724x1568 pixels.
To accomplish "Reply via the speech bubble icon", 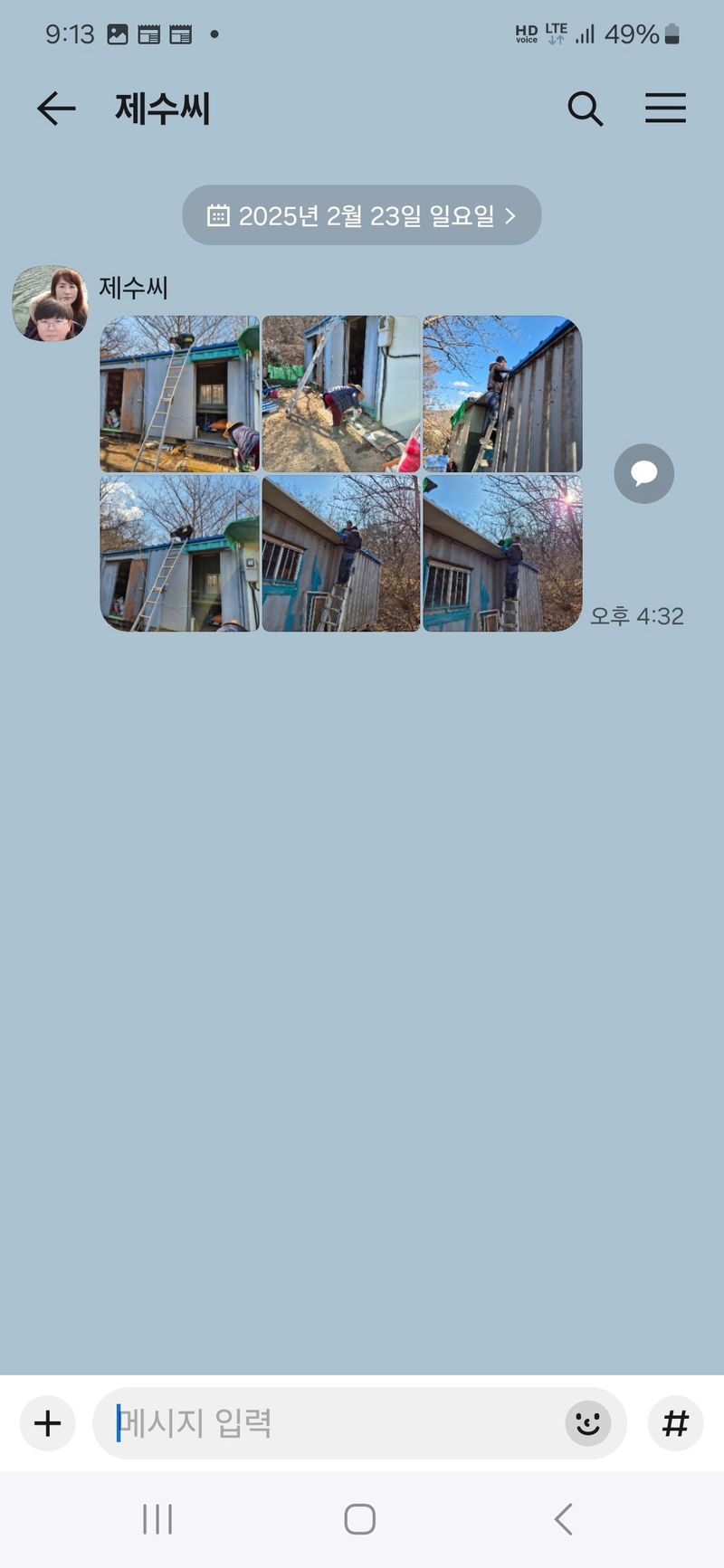I will click(x=643, y=473).
